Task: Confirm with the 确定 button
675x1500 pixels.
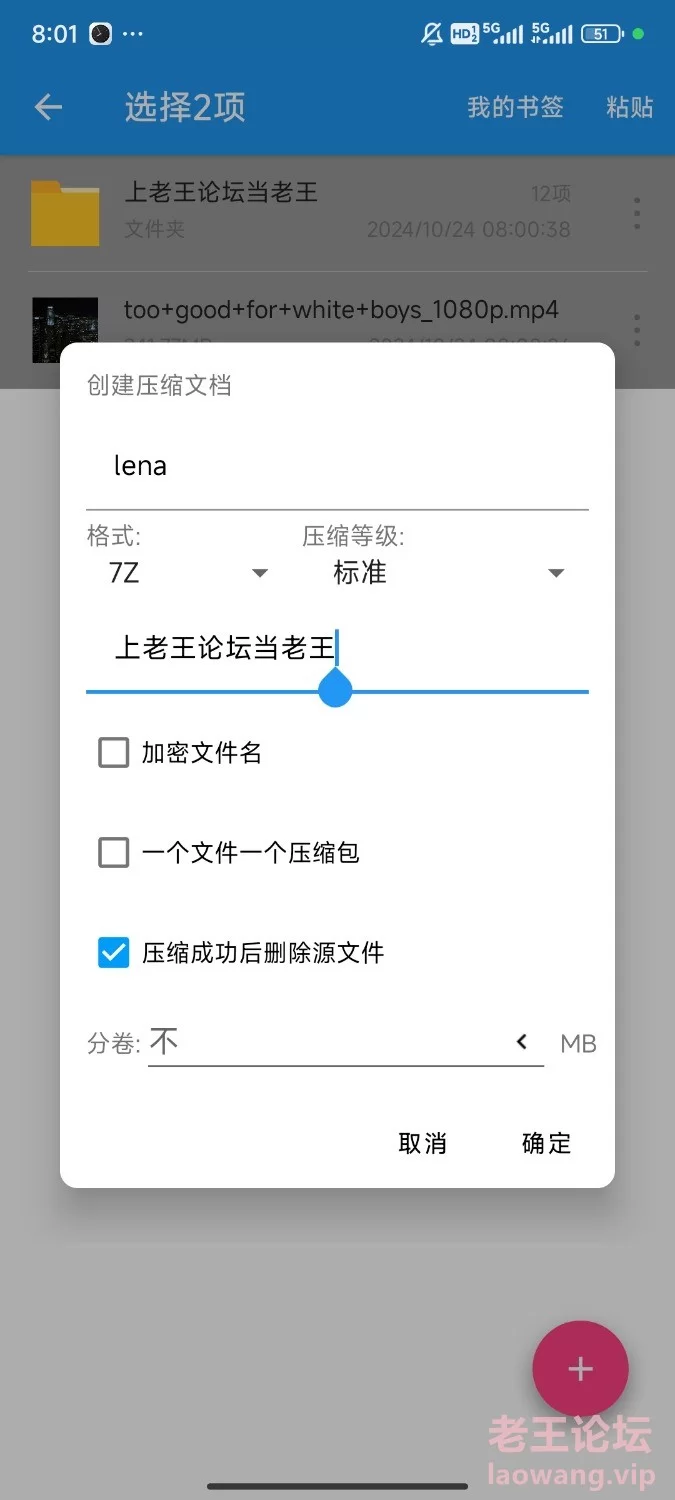Action: 546,1143
